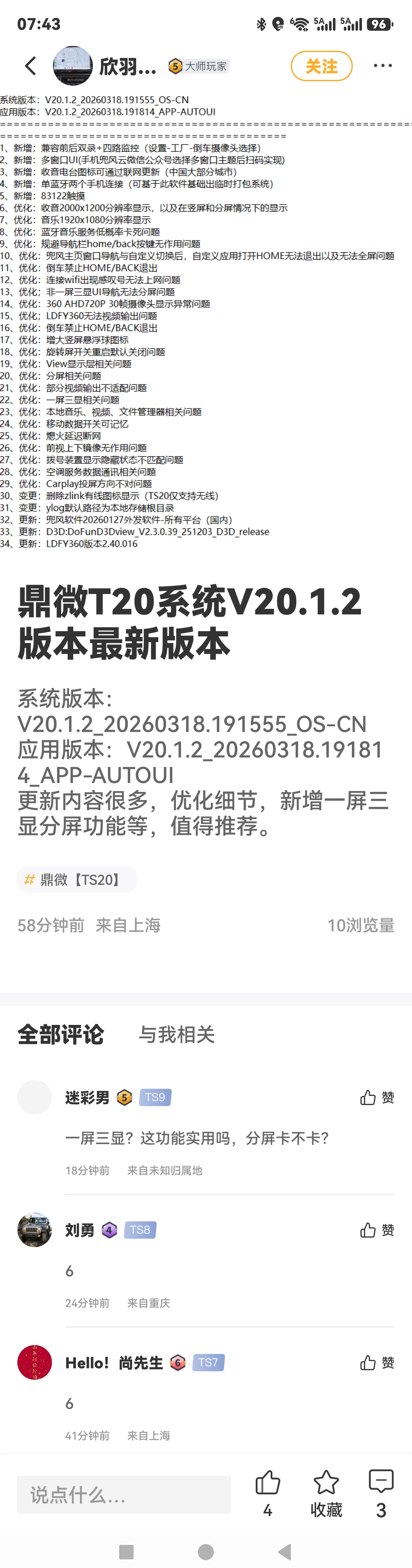Open Hello! 尚先生's profile avatar
The height and width of the screenshot is (1568, 412).
tap(35, 1362)
